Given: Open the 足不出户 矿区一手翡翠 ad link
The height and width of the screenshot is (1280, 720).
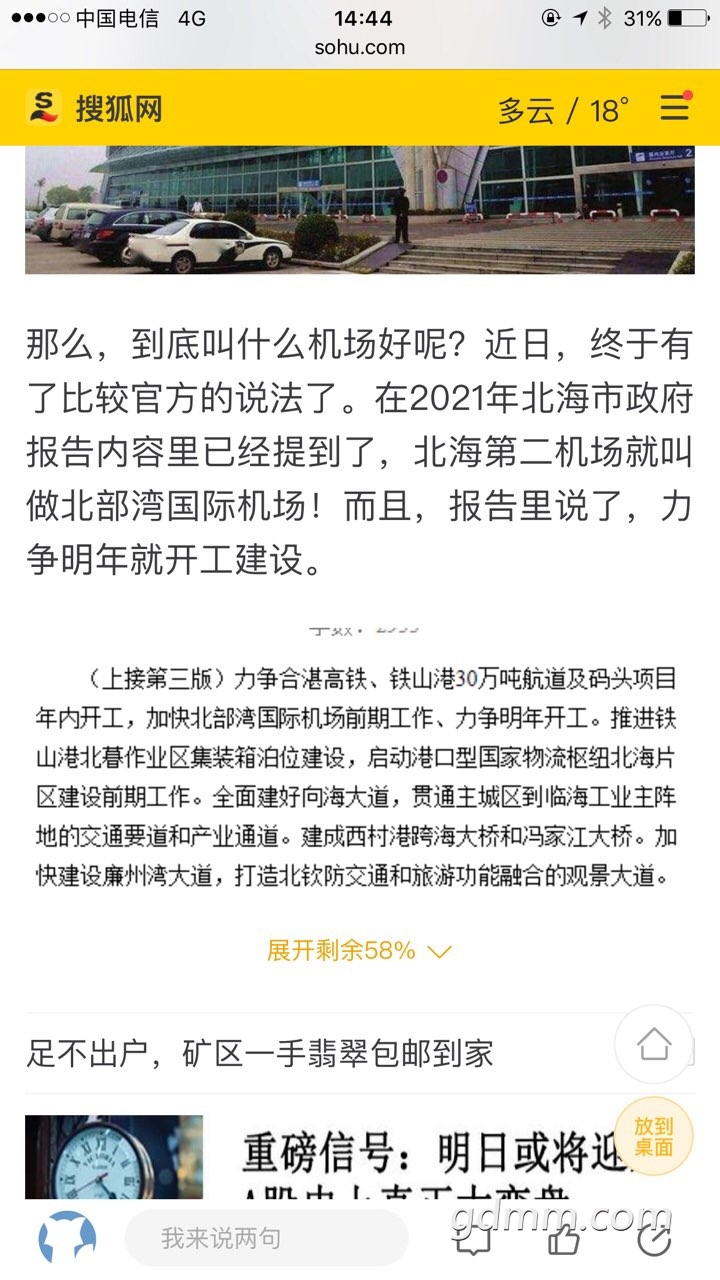Looking at the screenshot, I should tap(260, 1052).
